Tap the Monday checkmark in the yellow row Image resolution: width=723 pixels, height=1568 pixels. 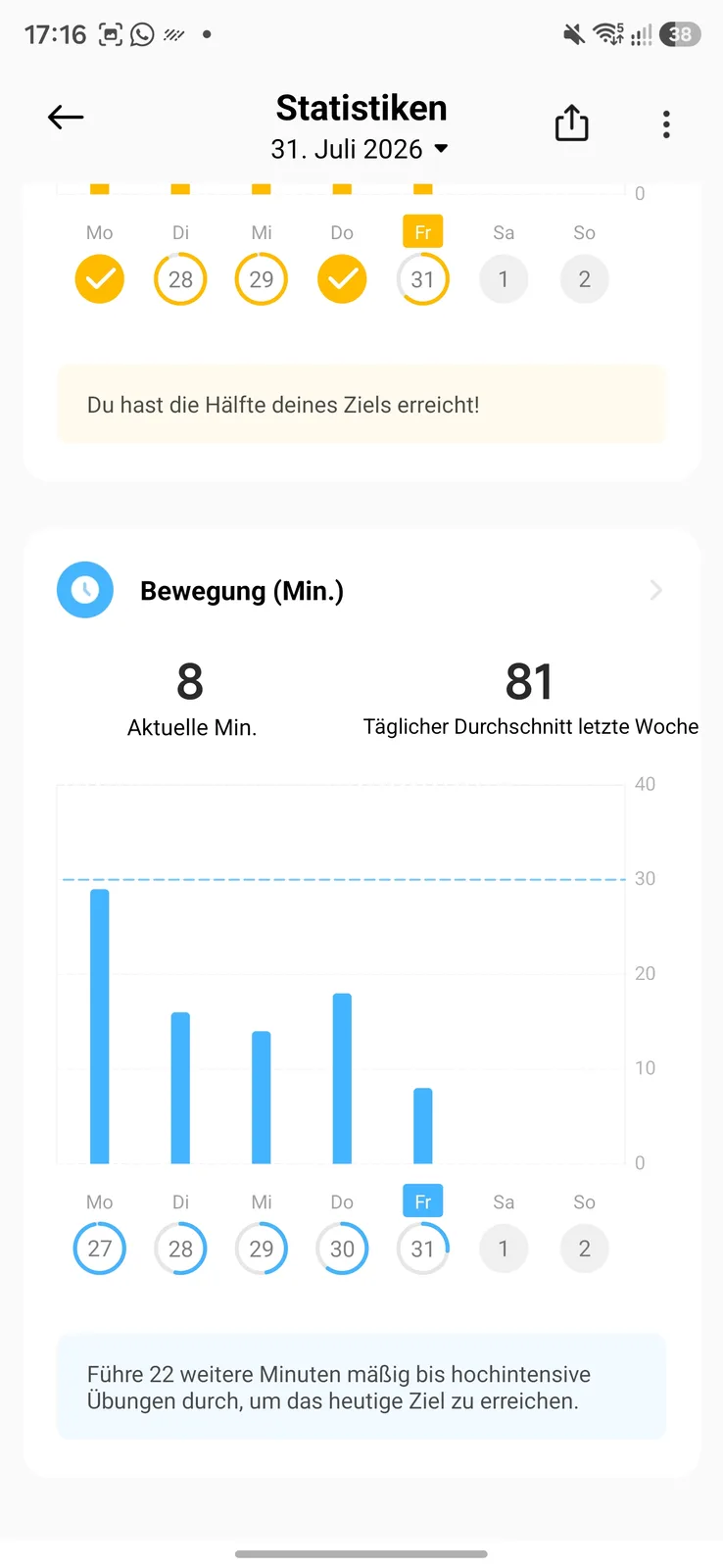(100, 279)
